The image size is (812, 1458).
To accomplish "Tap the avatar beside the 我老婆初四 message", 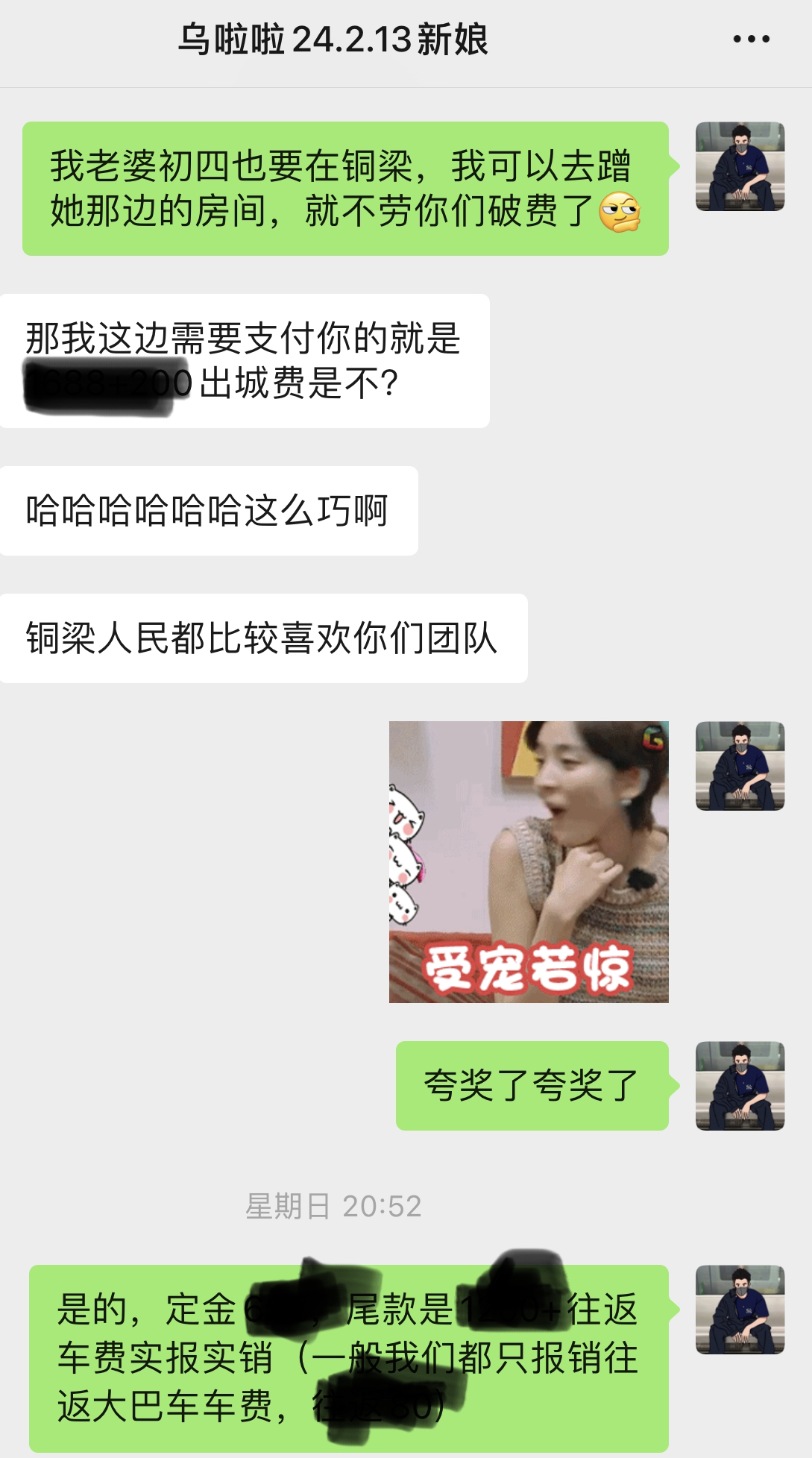I will click(x=740, y=166).
